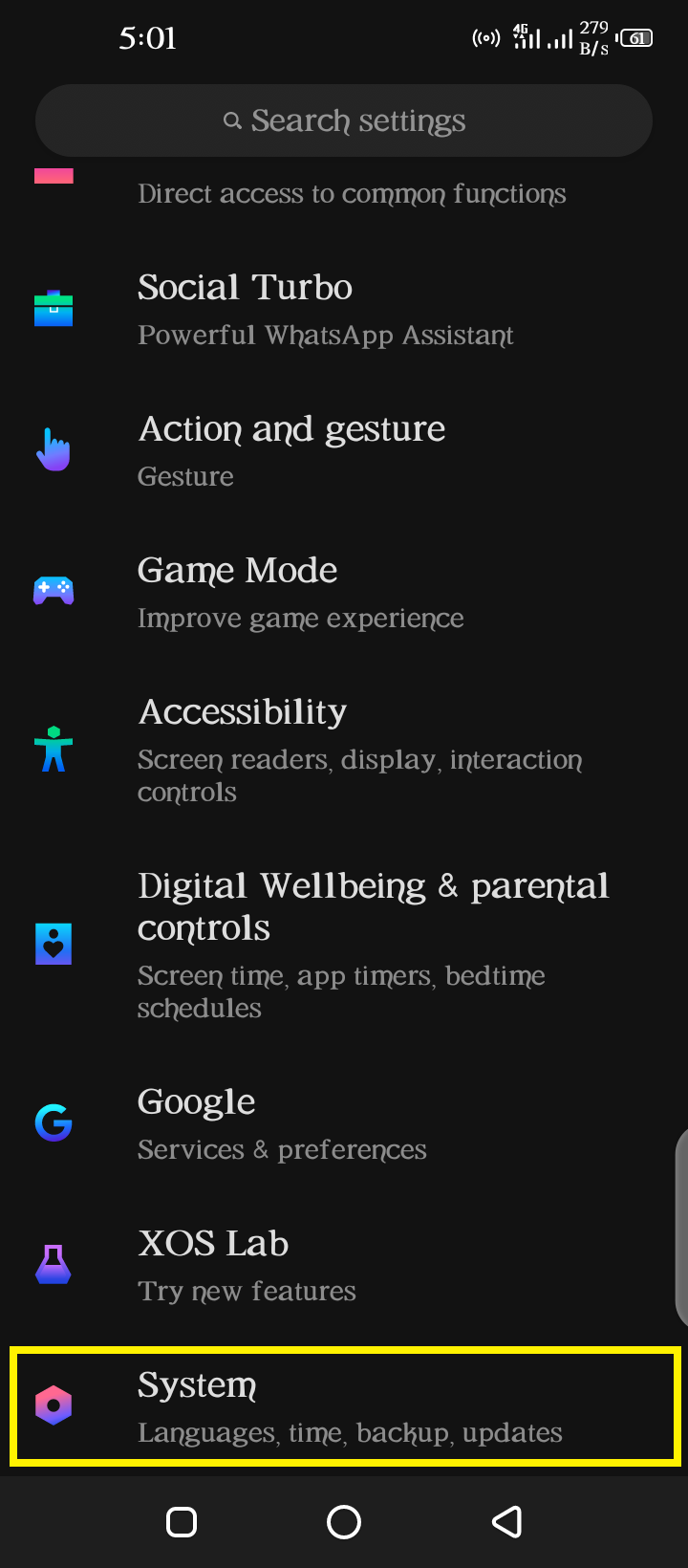Tap the Action and gesture hand icon

click(x=53, y=447)
